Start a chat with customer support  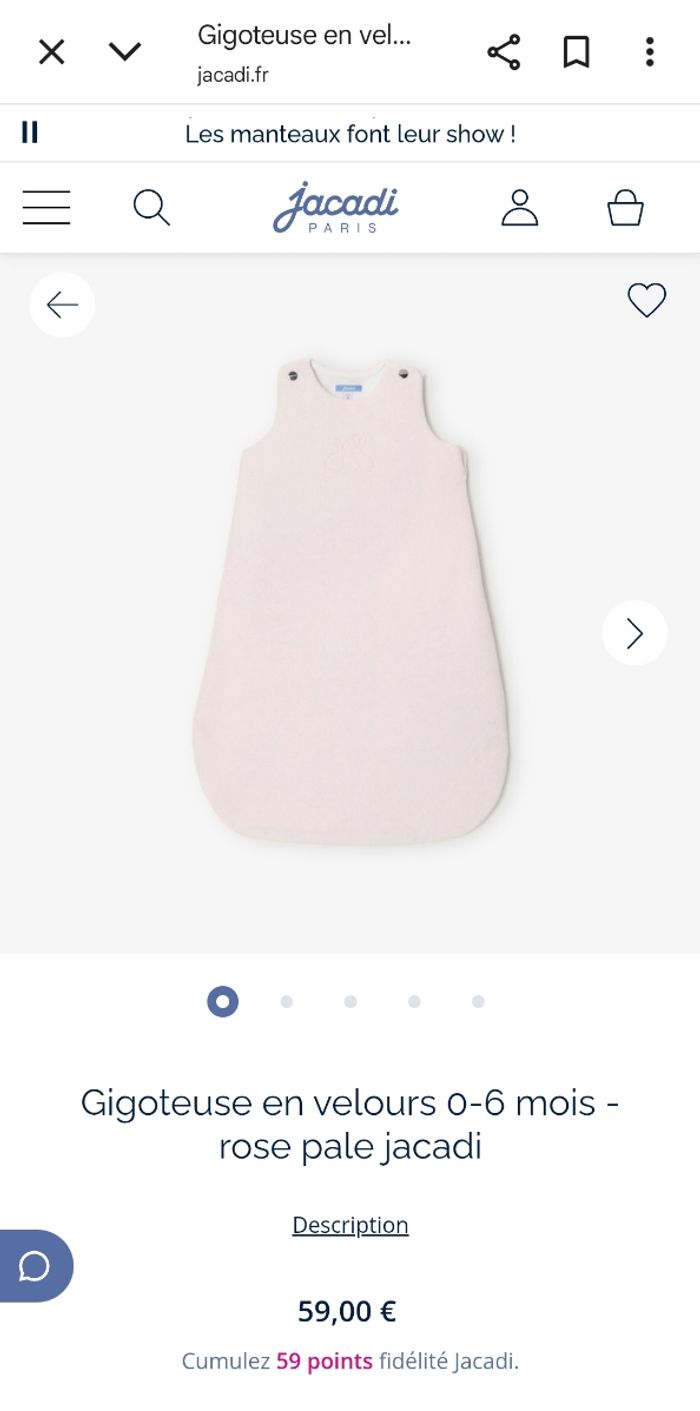(x=34, y=1266)
